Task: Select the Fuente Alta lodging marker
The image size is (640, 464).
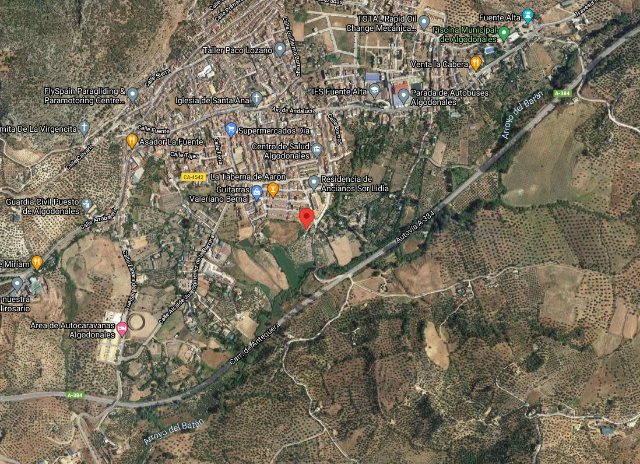Action: click(x=528, y=15)
